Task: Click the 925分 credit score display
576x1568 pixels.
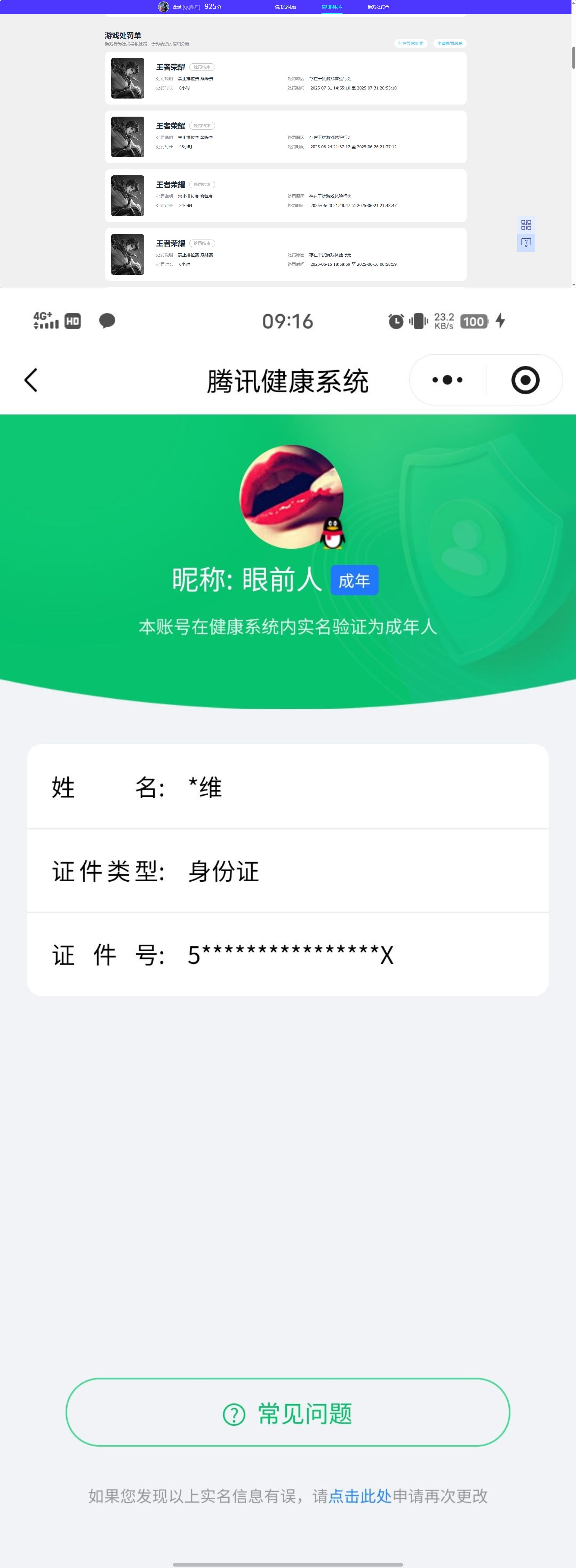Action: [x=213, y=7]
